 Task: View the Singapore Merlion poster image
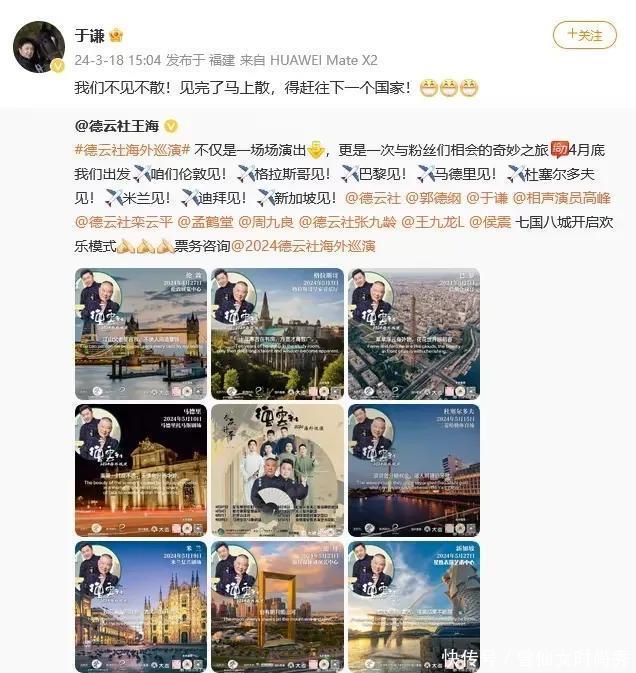click(414, 606)
